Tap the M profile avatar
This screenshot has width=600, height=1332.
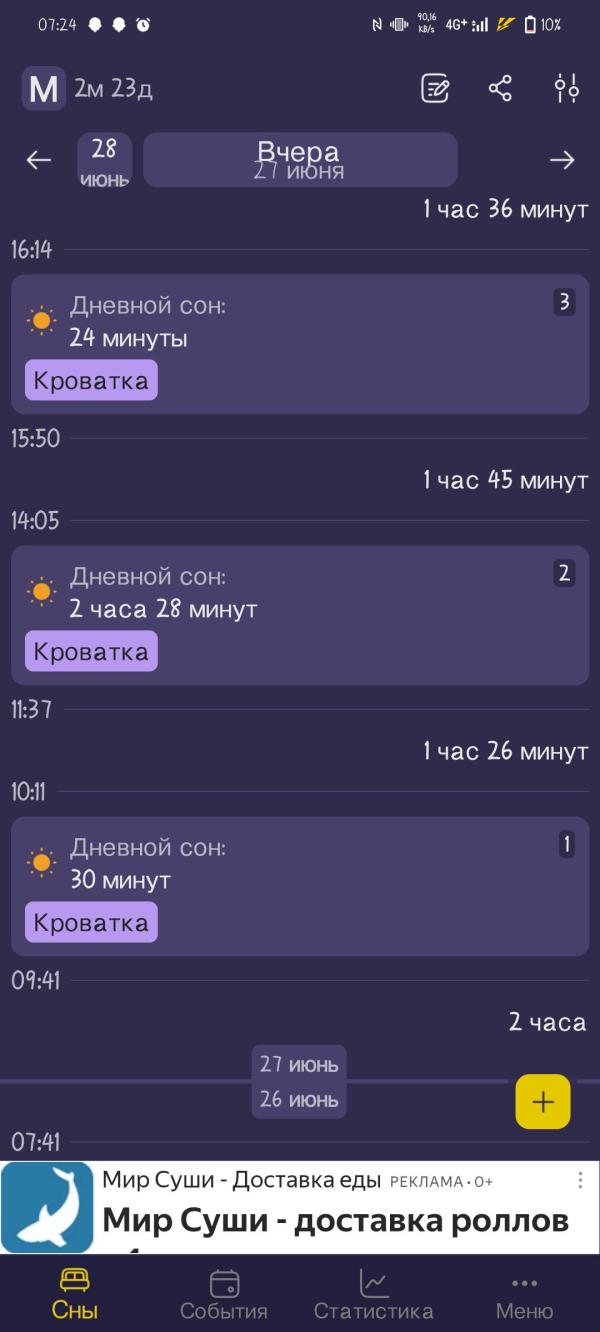pyautogui.click(x=44, y=89)
